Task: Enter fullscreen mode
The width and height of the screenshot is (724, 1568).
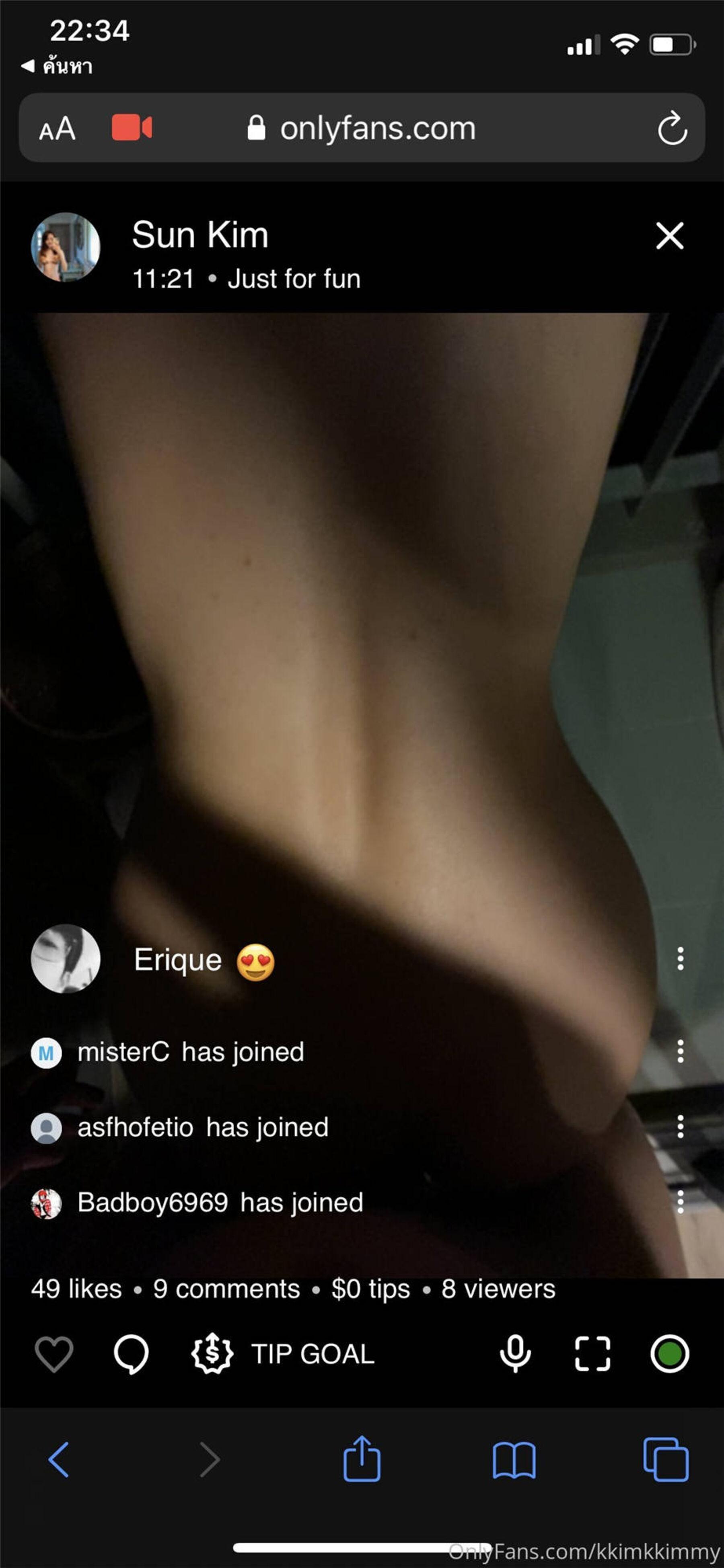Action: coord(592,1355)
